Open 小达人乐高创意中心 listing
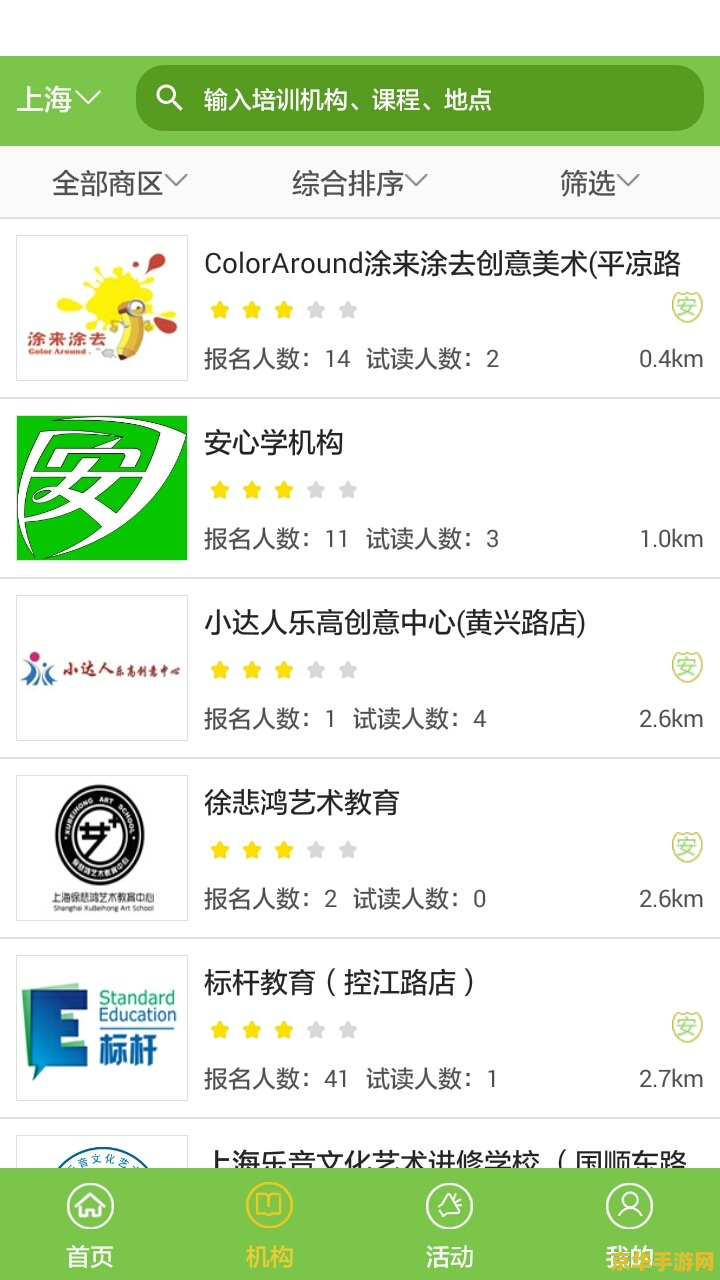The height and width of the screenshot is (1280, 720). (395, 622)
